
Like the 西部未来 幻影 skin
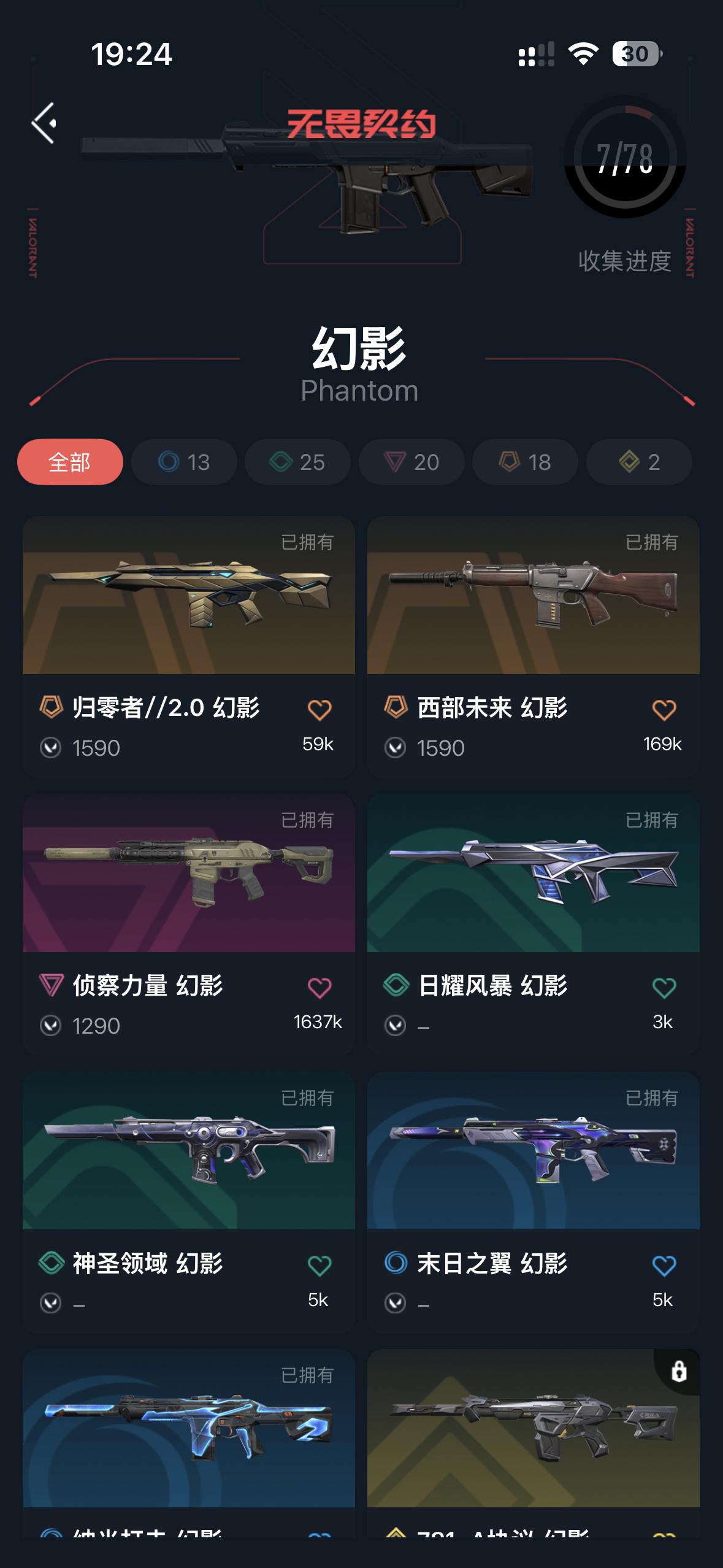[664, 710]
